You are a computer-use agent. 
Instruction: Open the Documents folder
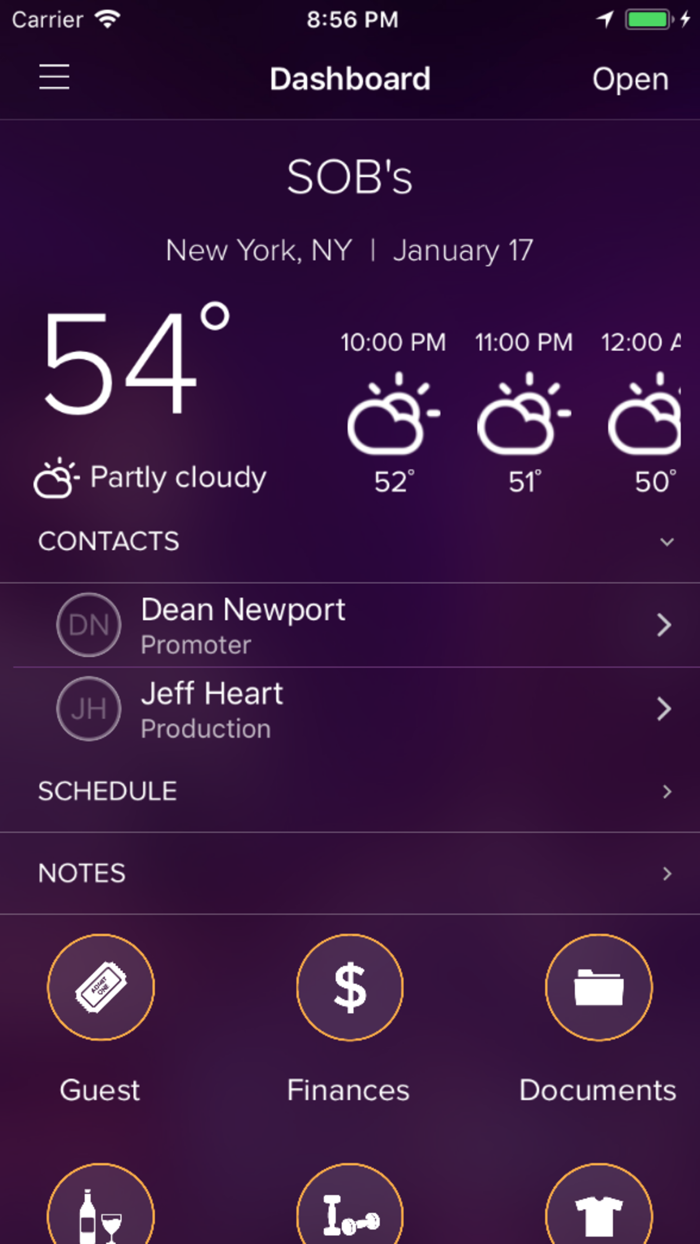(x=598, y=988)
